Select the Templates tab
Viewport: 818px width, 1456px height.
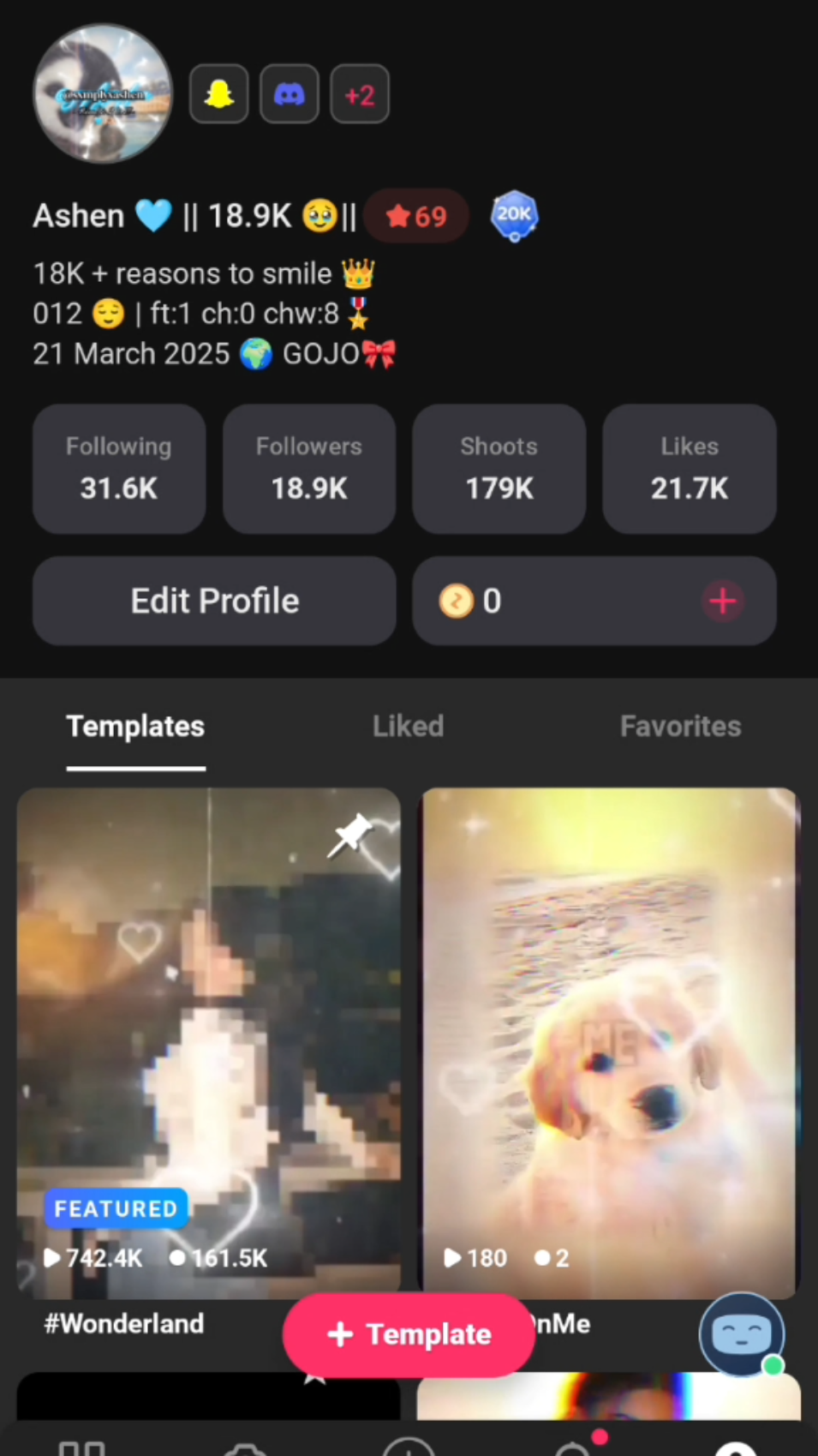tap(135, 727)
